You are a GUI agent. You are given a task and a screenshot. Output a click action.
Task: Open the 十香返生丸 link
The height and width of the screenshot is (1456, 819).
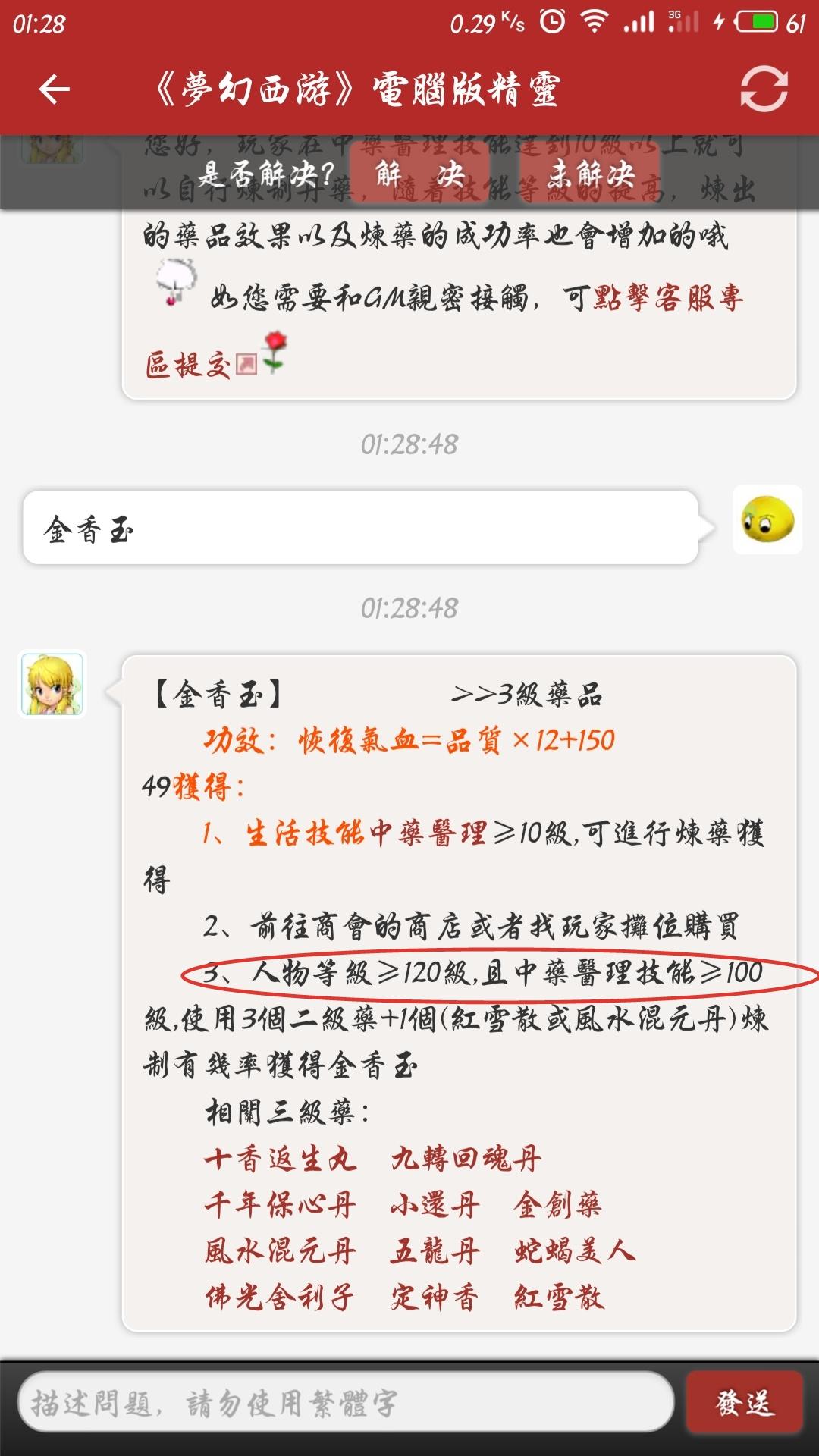pyautogui.click(x=280, y=1159)
